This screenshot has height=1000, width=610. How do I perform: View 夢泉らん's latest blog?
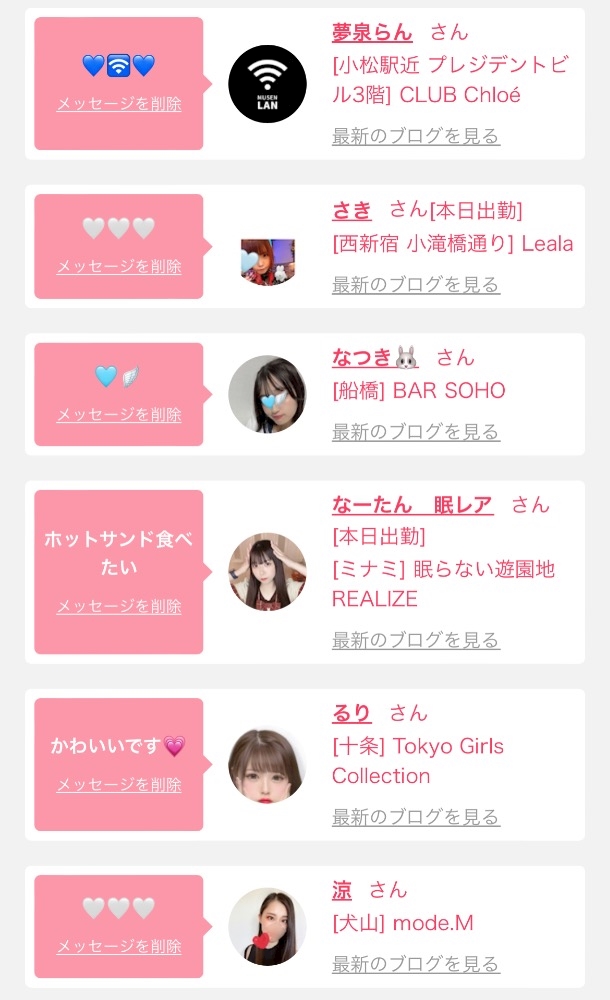point(415,136)
